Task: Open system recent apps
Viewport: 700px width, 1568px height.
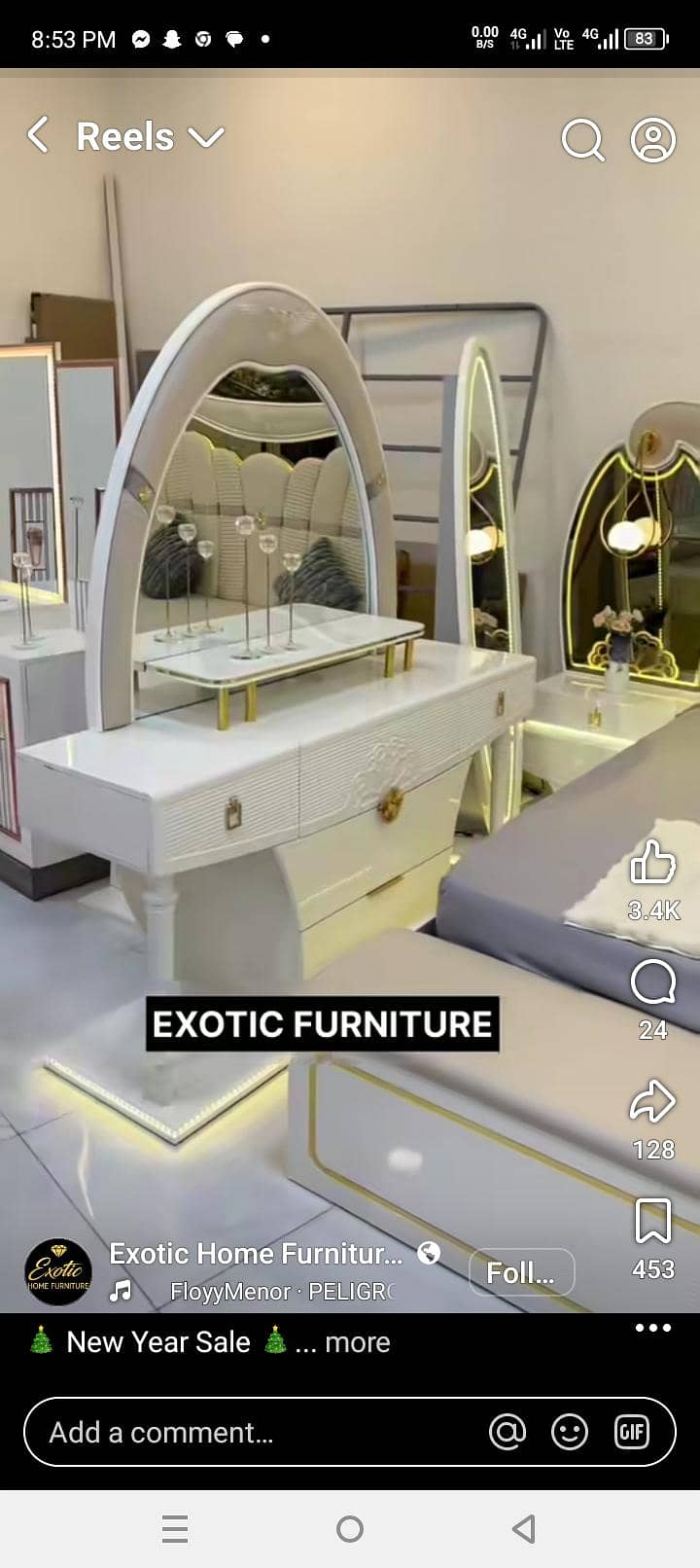Action: tap(175, 1529)
